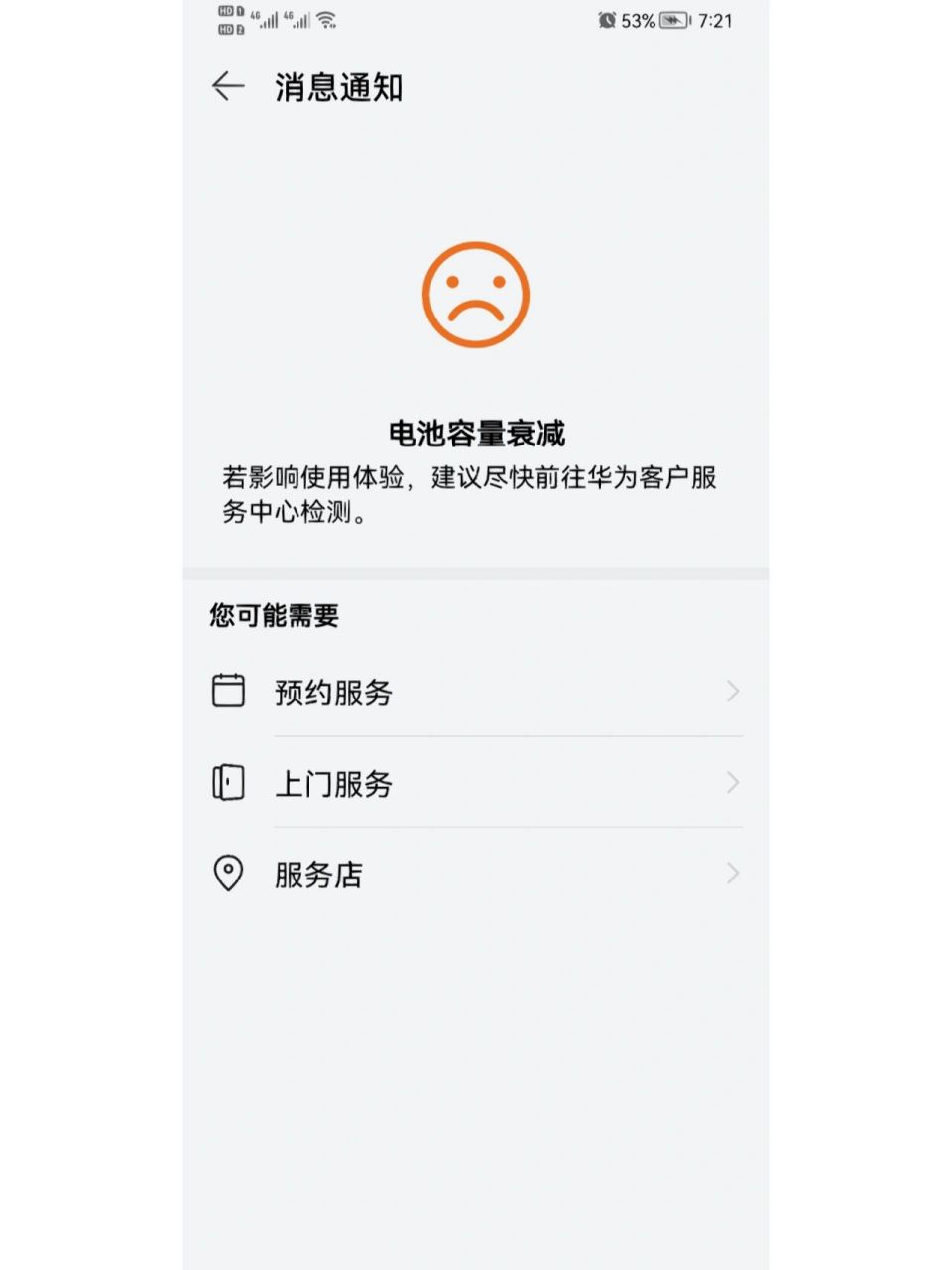952x1270 pixels.
Task: Select the door icon beside 上门服务
Action: point(229,783)
